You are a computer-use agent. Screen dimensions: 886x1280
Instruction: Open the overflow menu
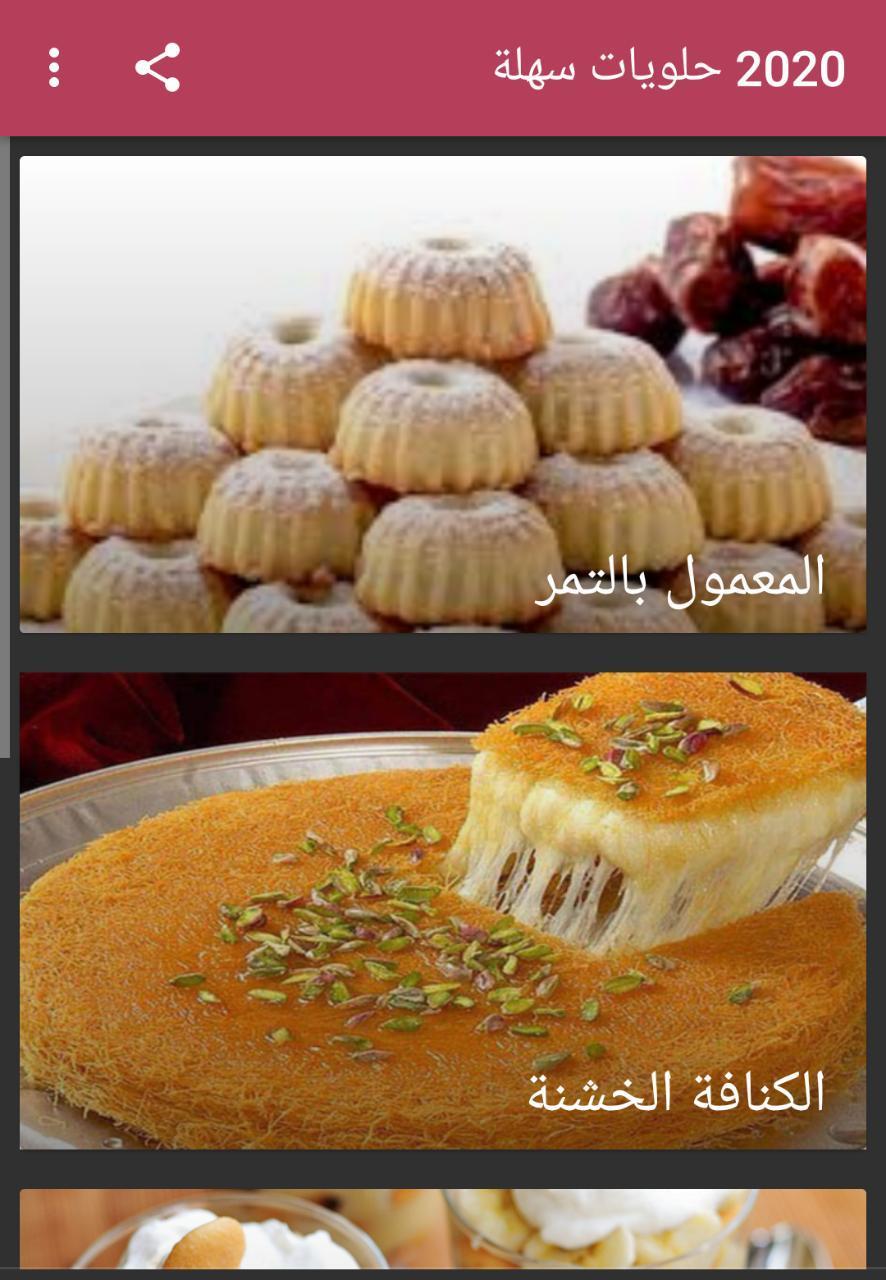(x=54, y=68)
